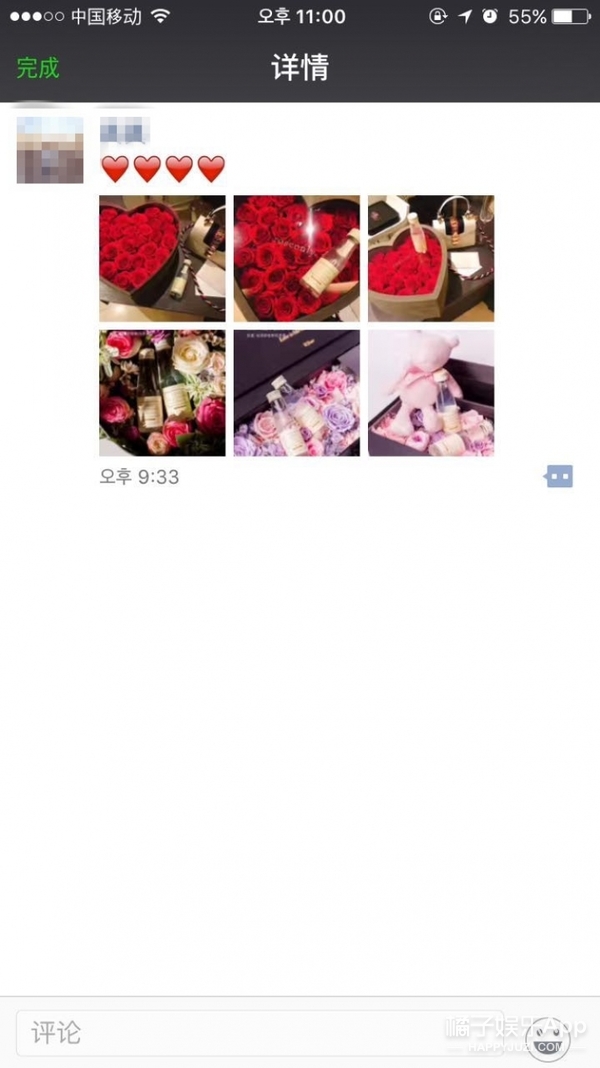Open the poster's profile avatar

(x=50, y=150)
